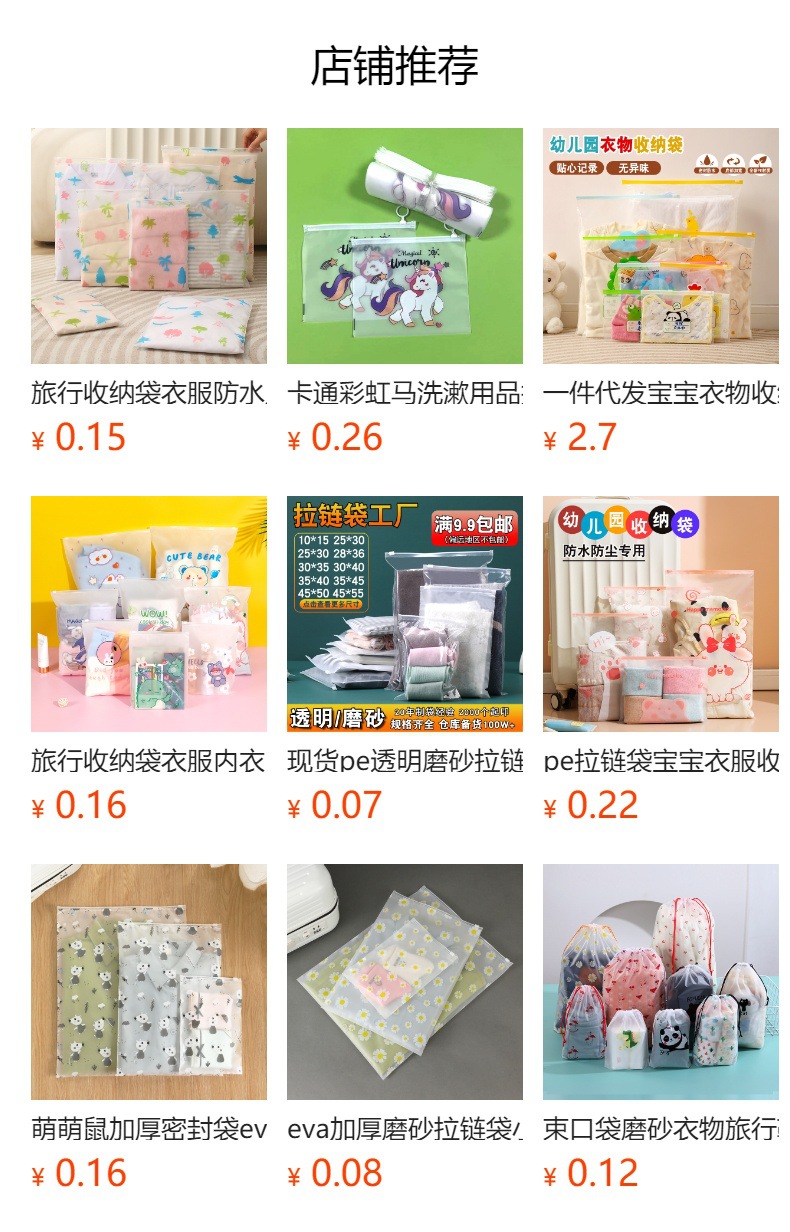Select the 现货pe透明磨砂拉链 product priced ¥0.07
790x1232 pixels.
coord(404,614)
